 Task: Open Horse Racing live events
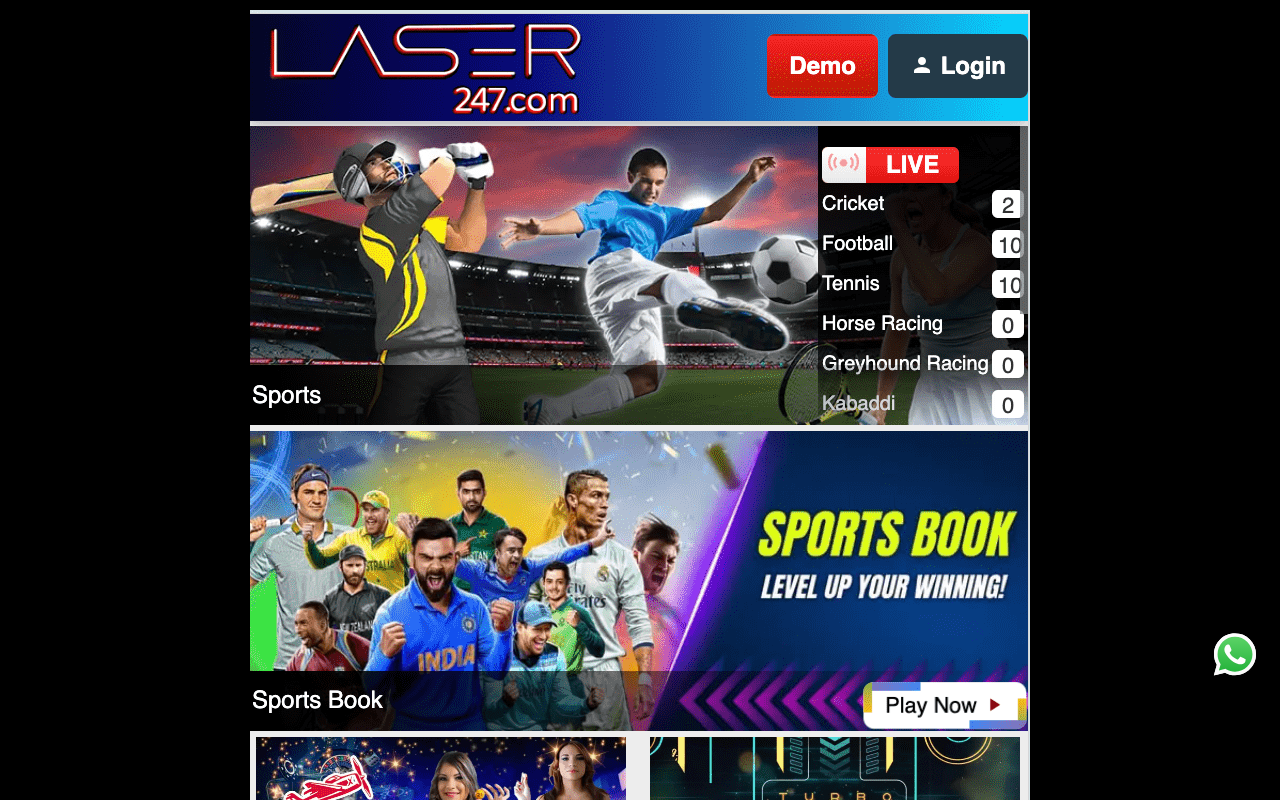coord(922,324)
